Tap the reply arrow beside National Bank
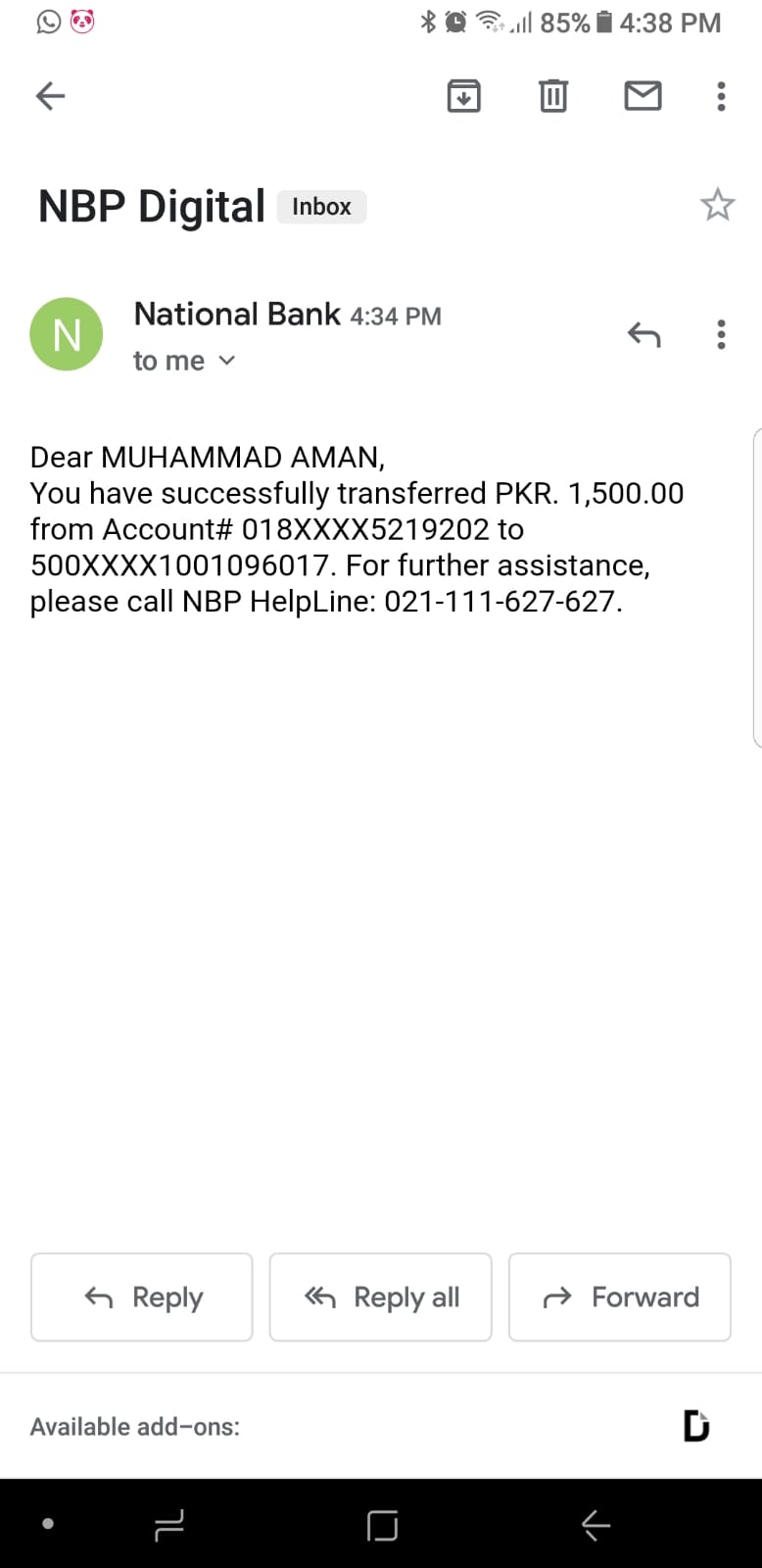 (643, 335)
